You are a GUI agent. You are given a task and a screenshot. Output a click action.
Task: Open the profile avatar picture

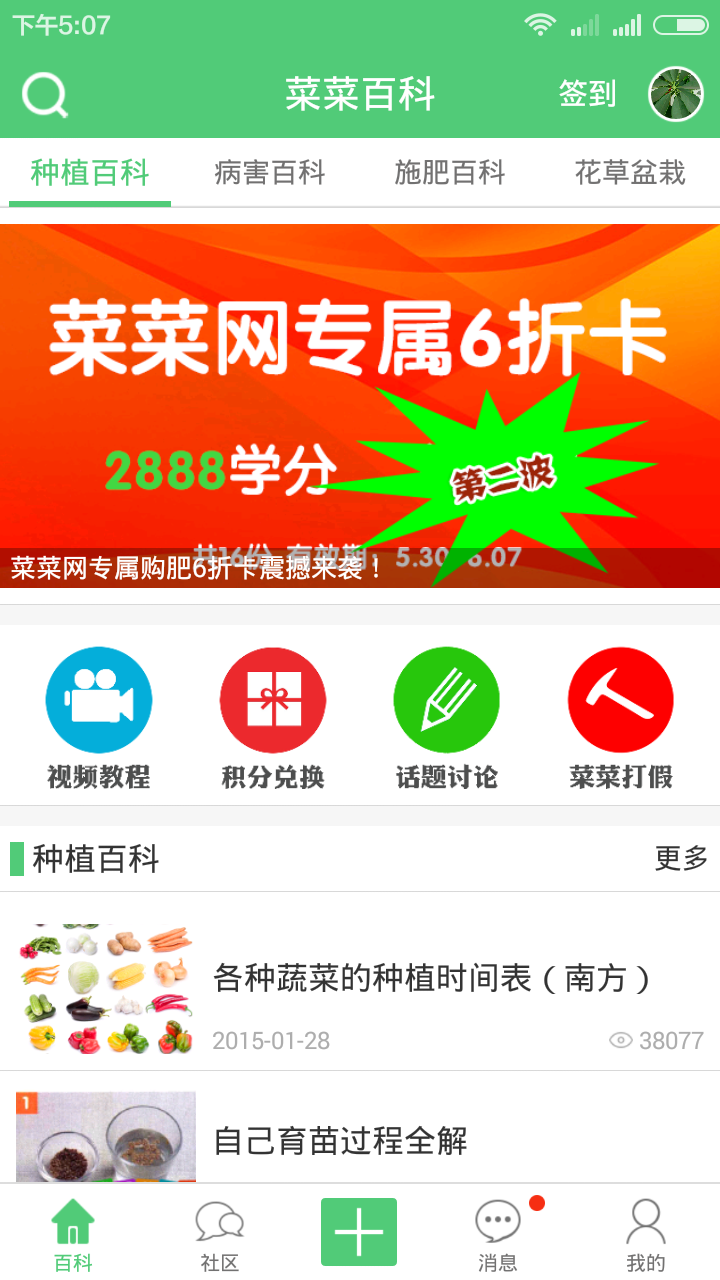coord(676,95)
